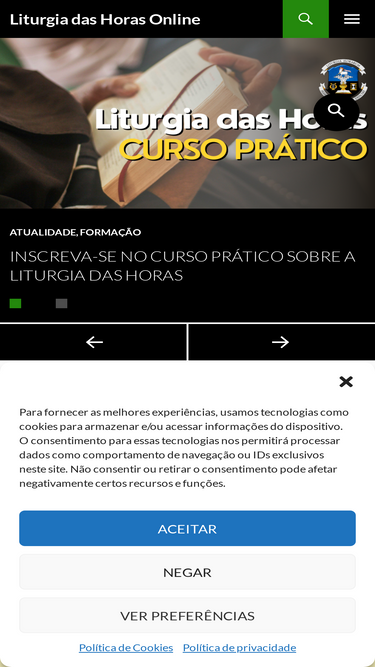Go to previous slide with left arrow
This screenshot has height=667, width=375.
pos(94,342)
